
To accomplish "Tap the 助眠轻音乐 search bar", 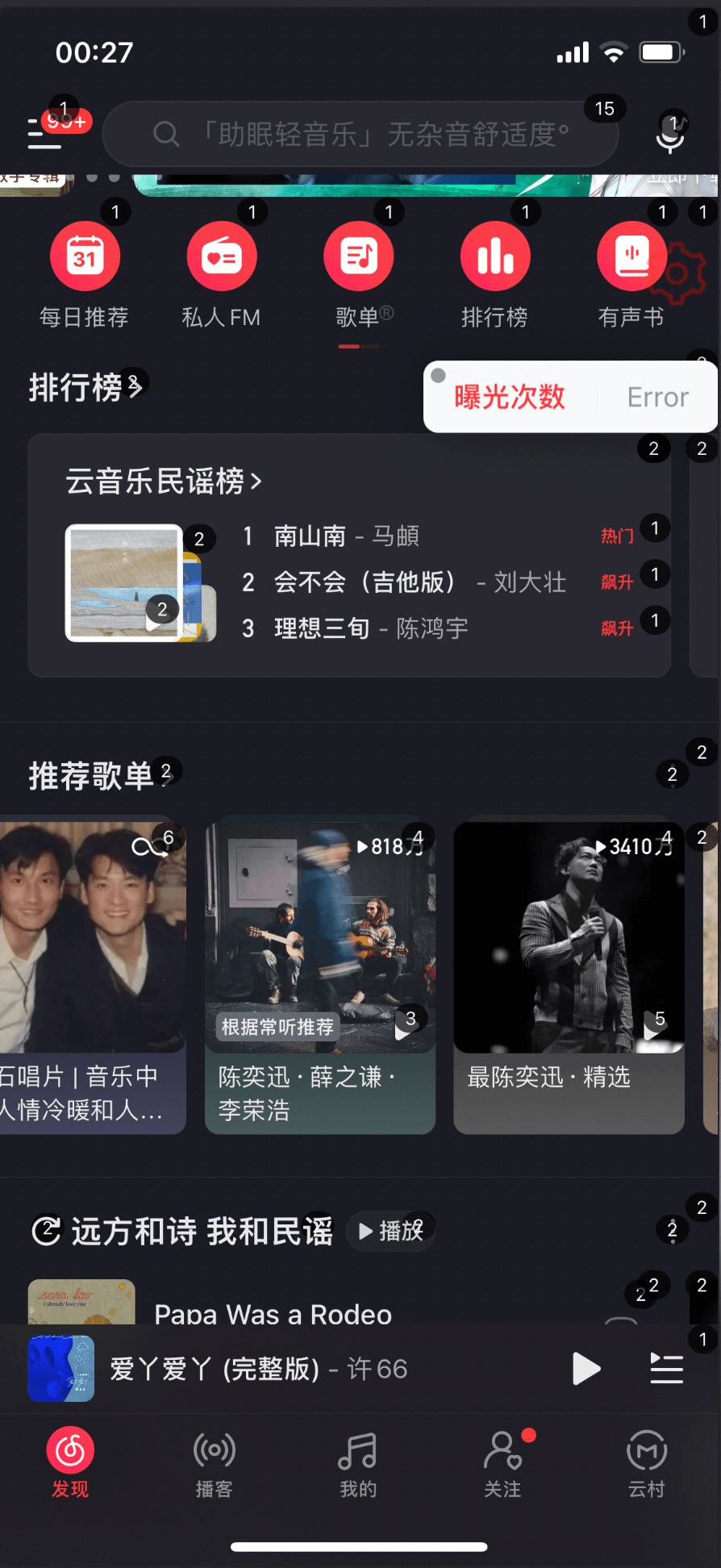I will 360,135.
